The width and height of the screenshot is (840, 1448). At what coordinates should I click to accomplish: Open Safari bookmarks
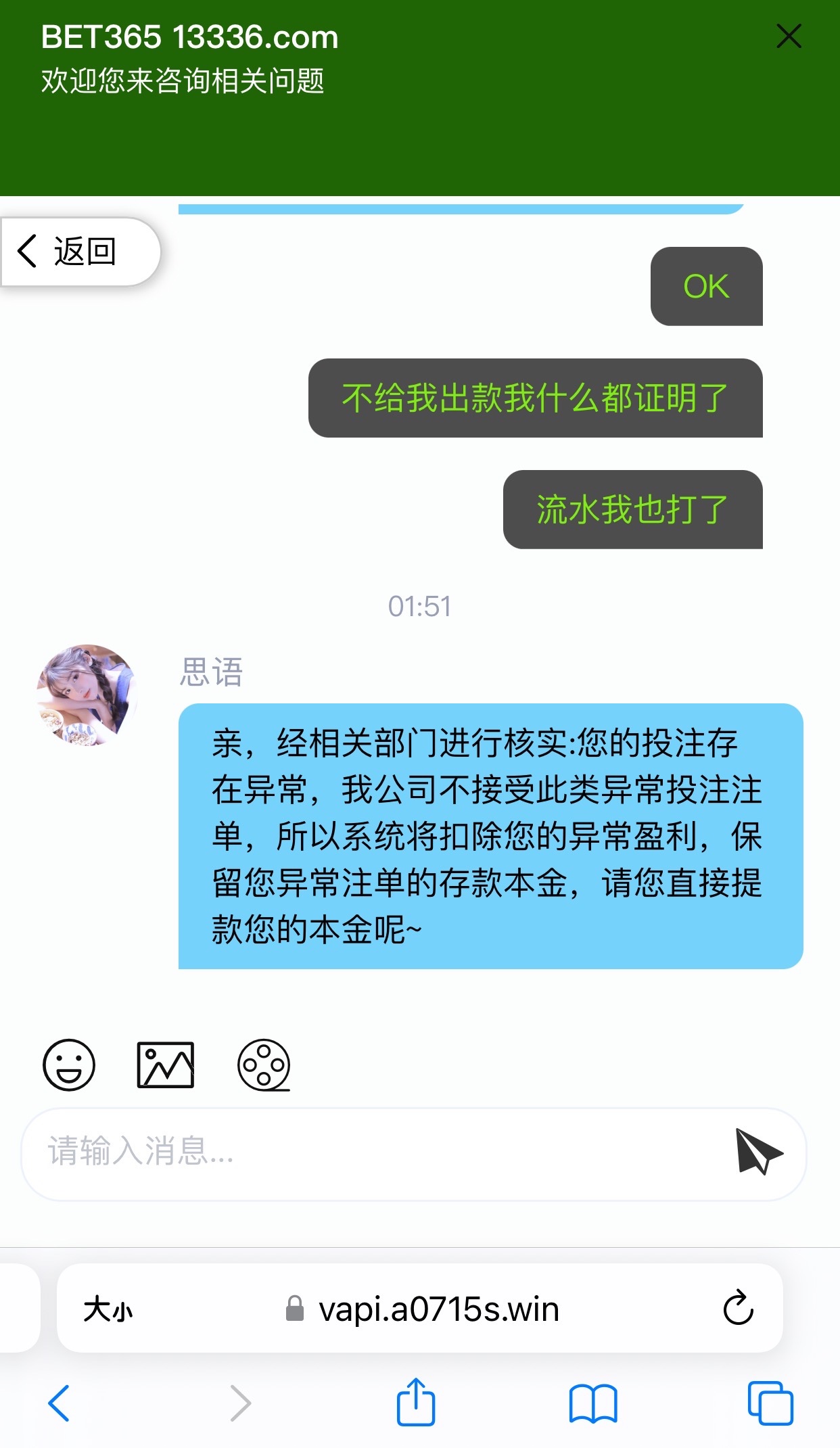tap(593, 1403)
